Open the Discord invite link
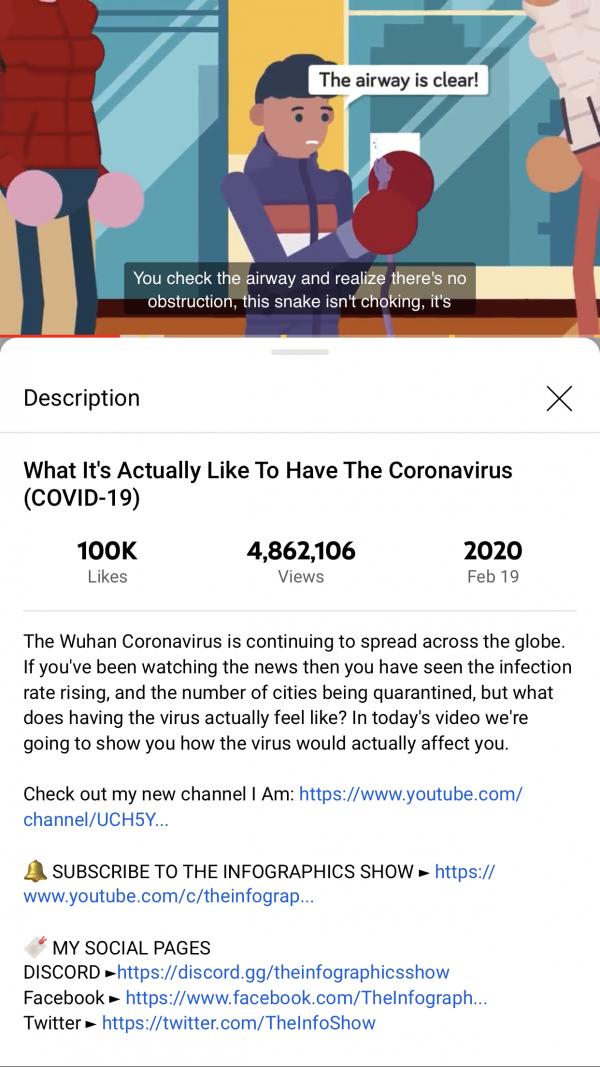The width and height of the screenshot is (600, 1067). [x=283, y=972]
